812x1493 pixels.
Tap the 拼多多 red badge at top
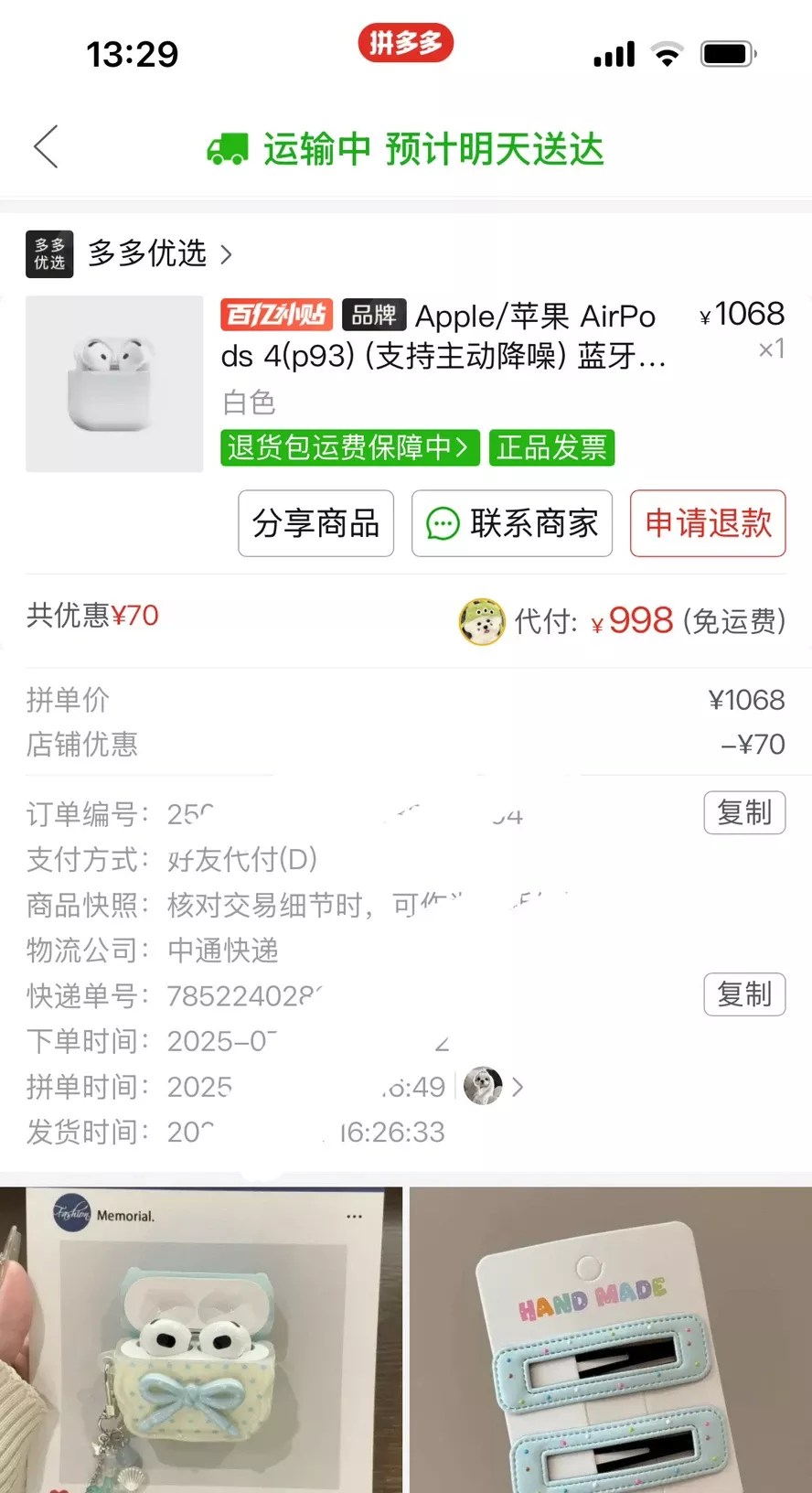(405, 42)
